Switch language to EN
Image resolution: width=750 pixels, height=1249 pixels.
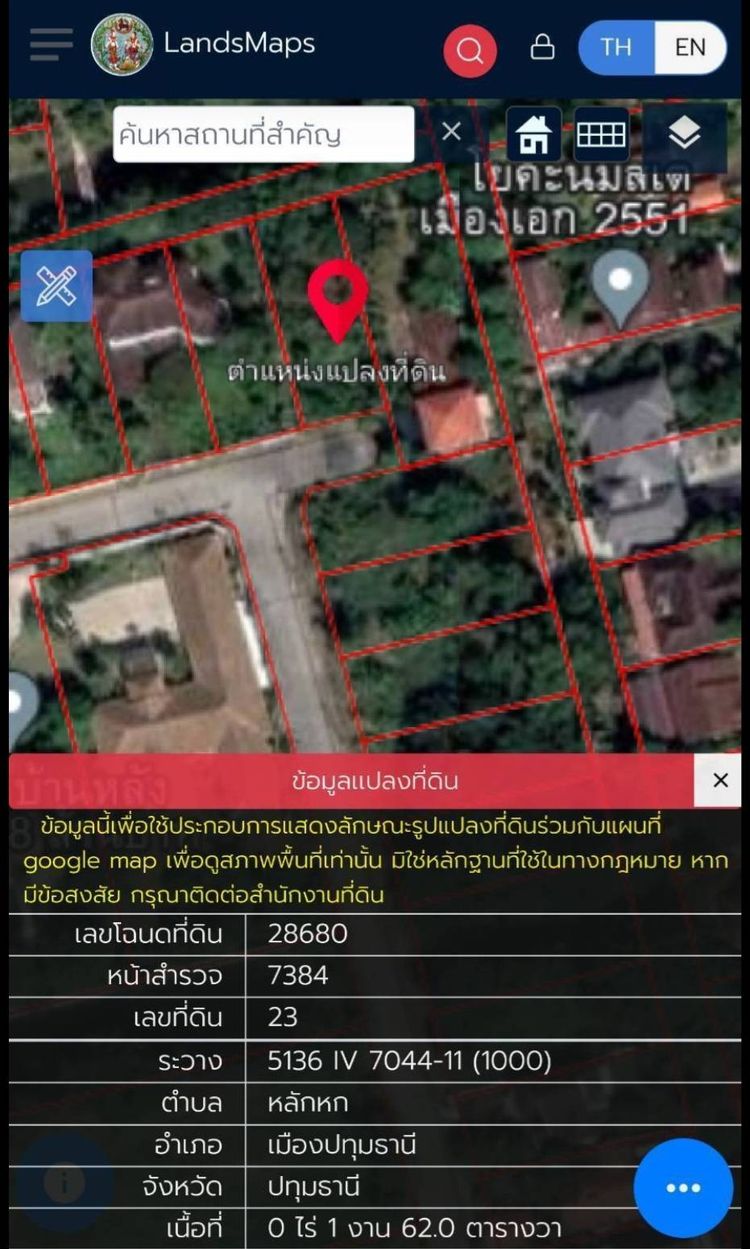tap(690, 47)
